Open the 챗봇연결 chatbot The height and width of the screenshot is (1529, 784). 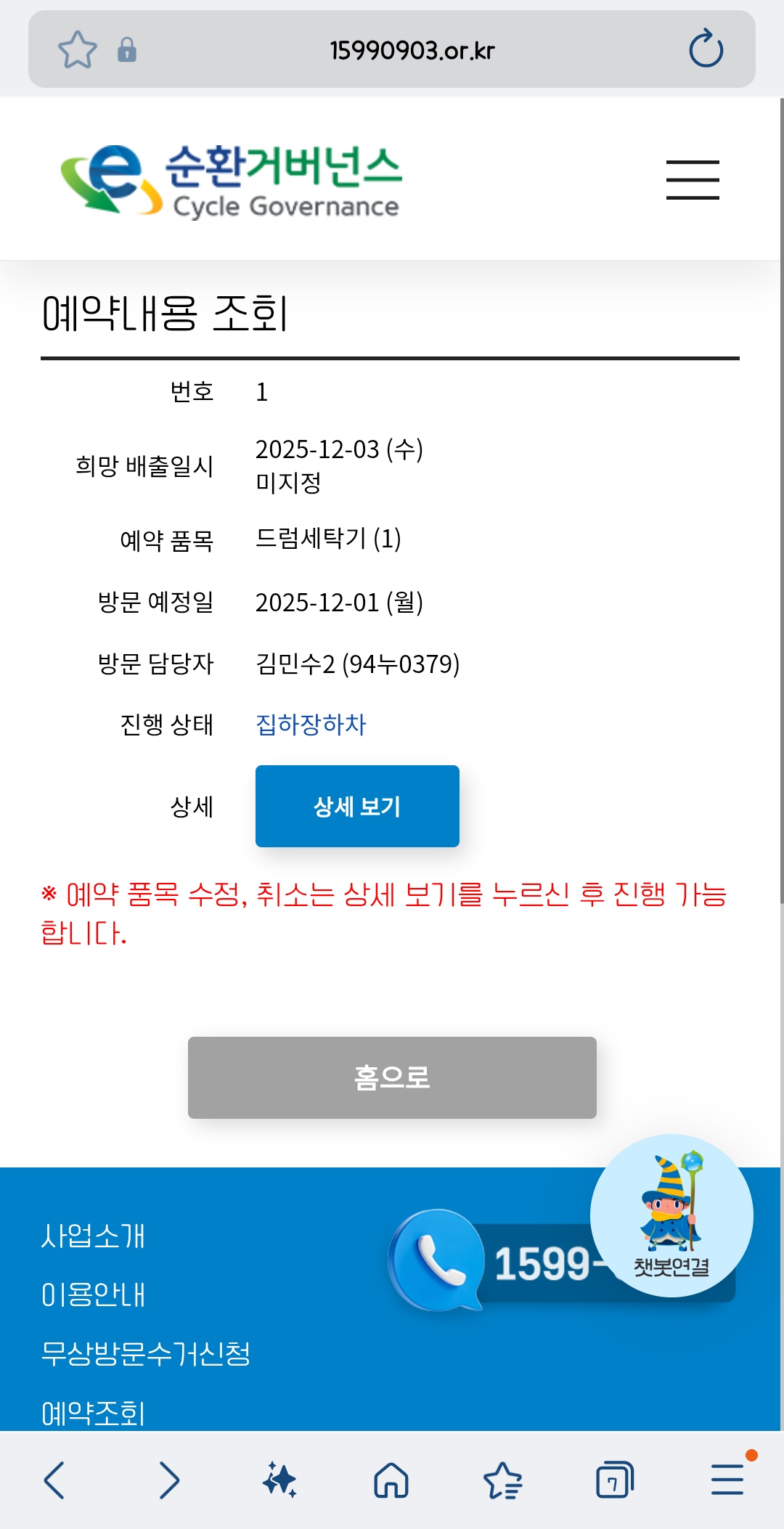tap(671, 1216)
